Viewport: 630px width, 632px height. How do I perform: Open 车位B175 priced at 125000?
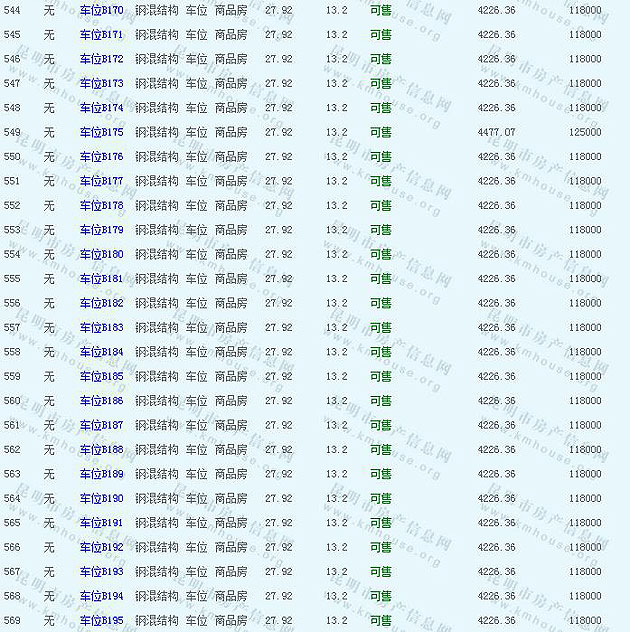pyautogui.click(x=101, y=132)
